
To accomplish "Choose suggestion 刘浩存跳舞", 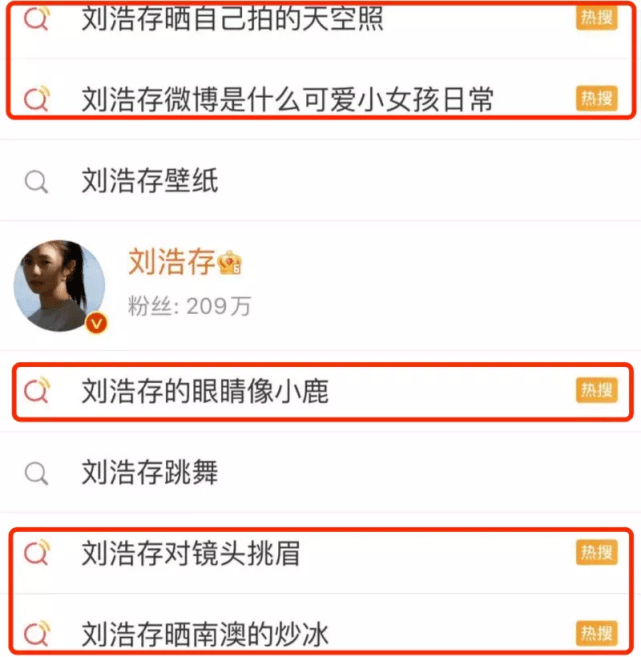I will [150, 472].
